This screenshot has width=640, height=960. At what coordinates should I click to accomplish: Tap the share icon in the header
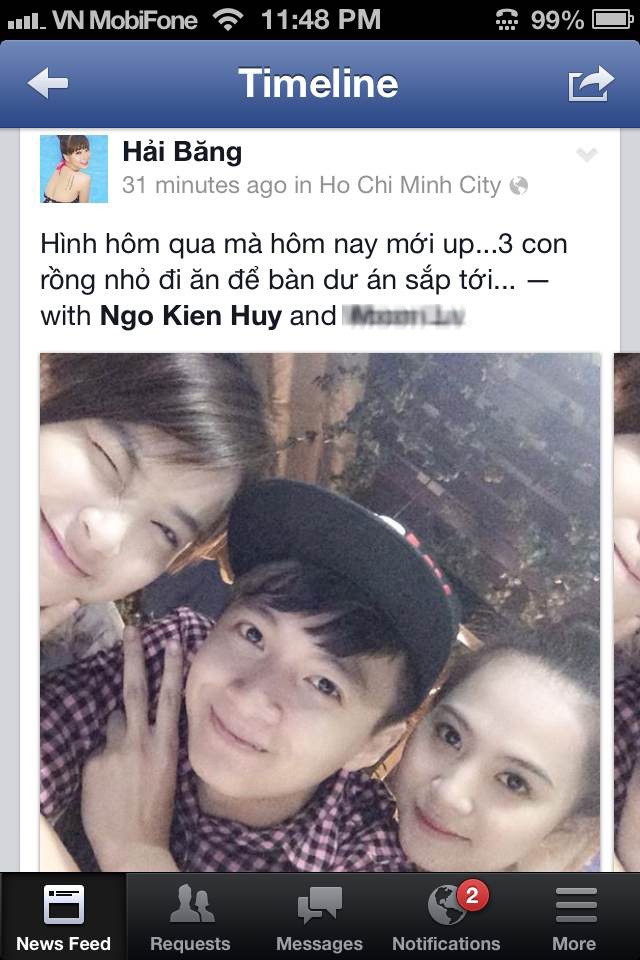[590, 83]
